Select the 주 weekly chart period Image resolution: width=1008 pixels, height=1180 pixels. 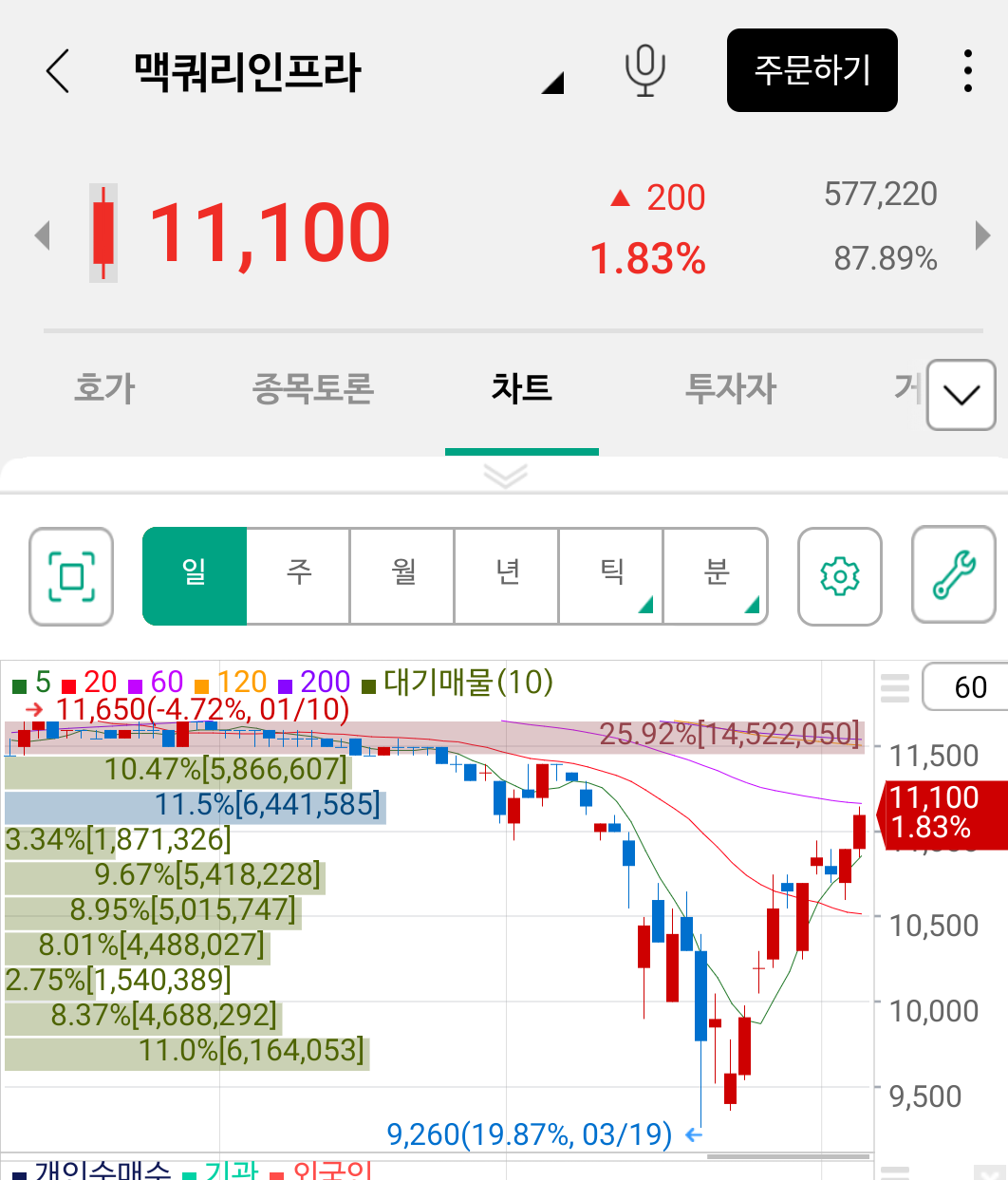coord(298,576)
